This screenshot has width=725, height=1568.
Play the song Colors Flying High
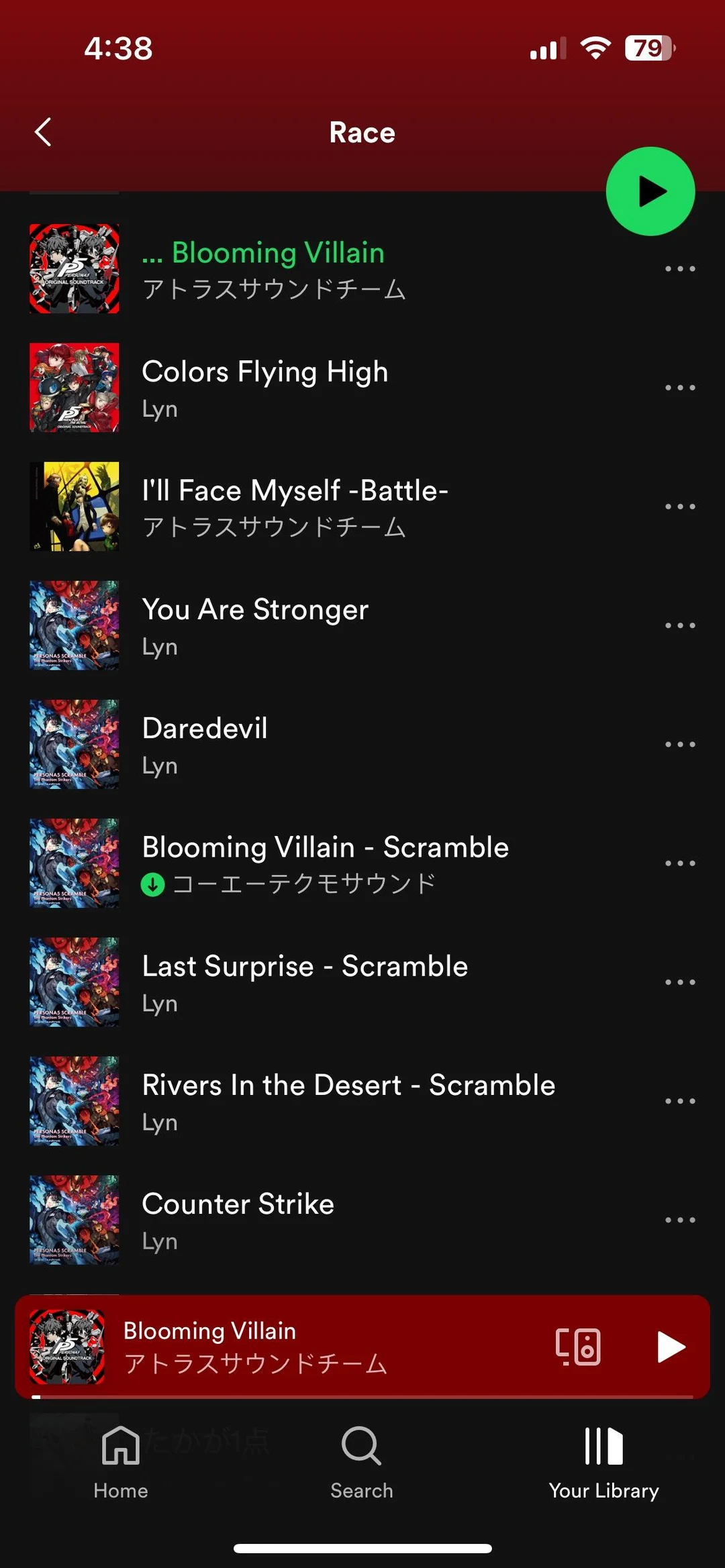pos(264,372)
